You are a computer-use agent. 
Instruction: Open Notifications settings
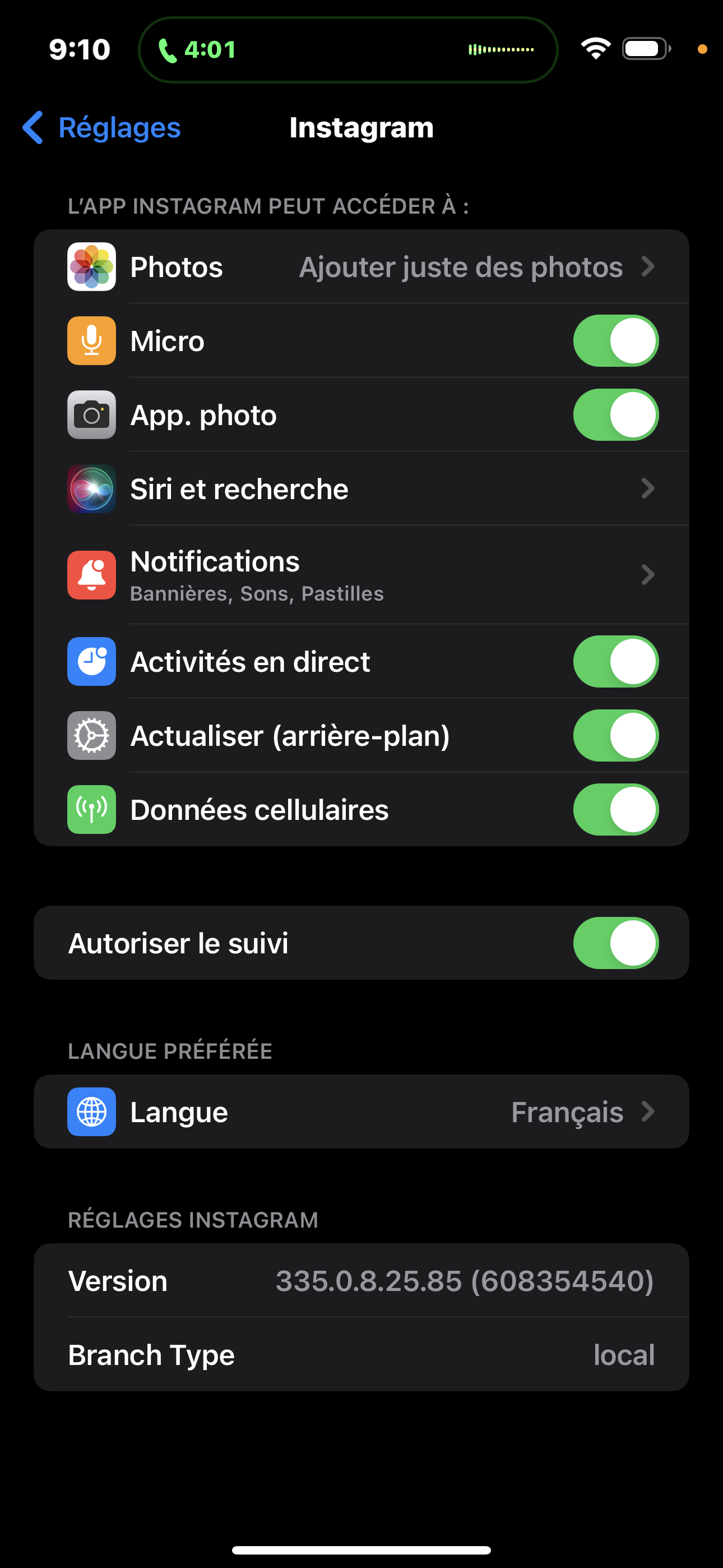[361, 575]
